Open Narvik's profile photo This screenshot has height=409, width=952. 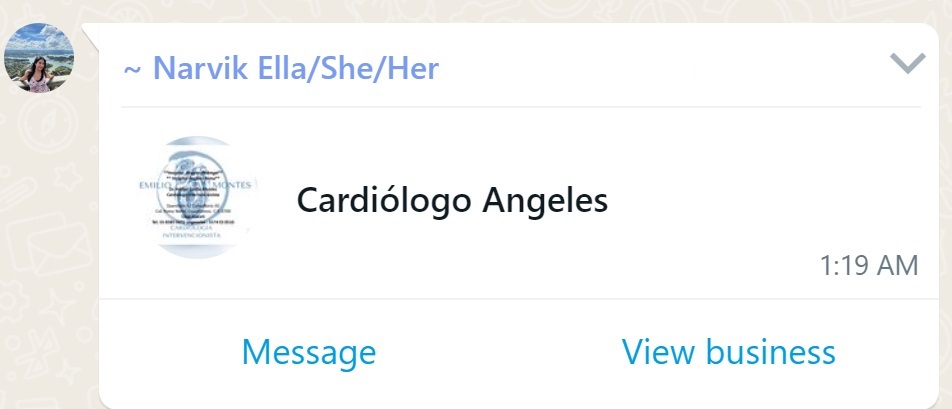pyautogui.click(x=40, y=57)
